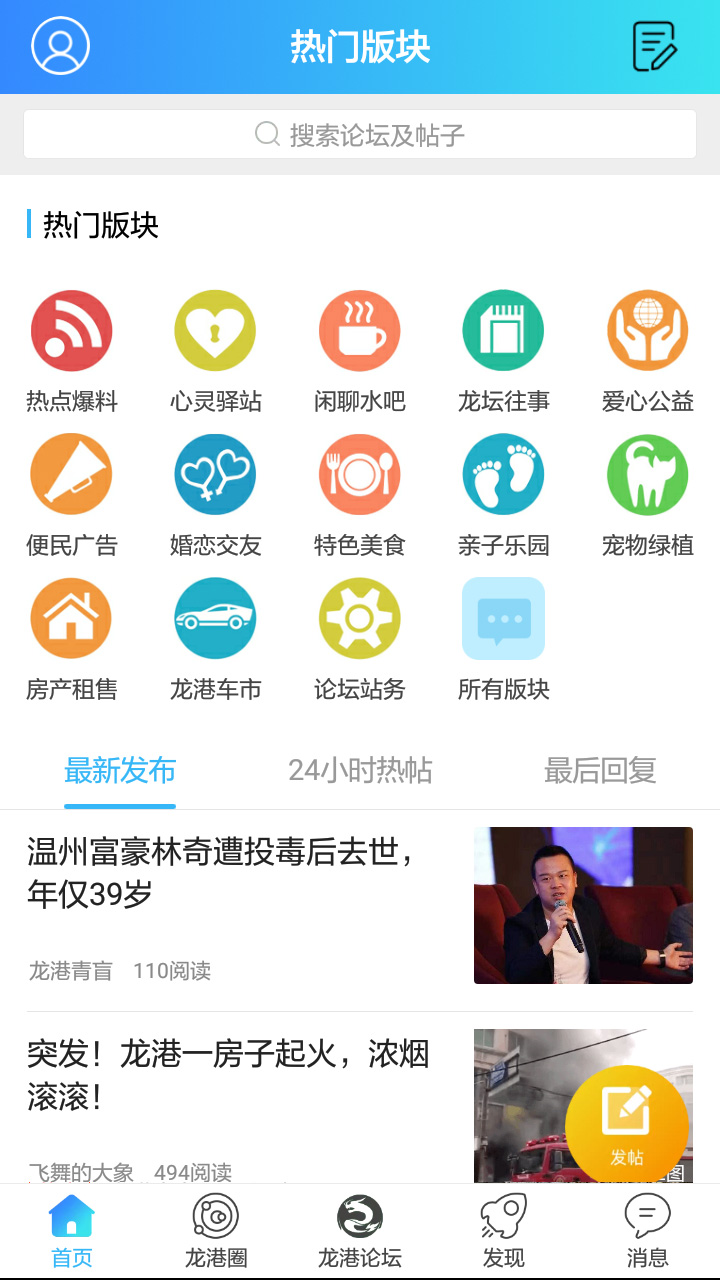Open the 龙港论坛 bottom navigation item

click(360, 1229)
